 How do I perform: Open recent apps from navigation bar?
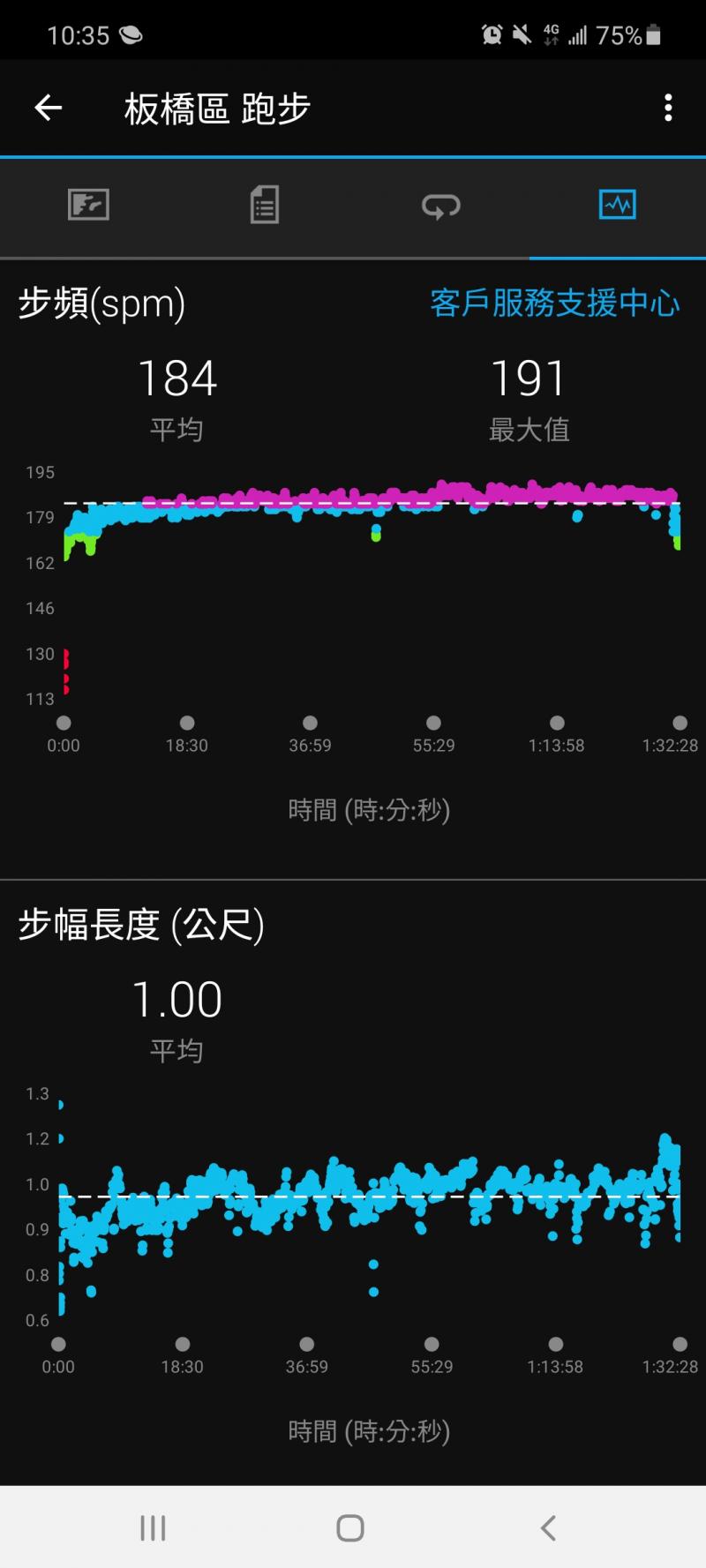[x=153, y=1528]
